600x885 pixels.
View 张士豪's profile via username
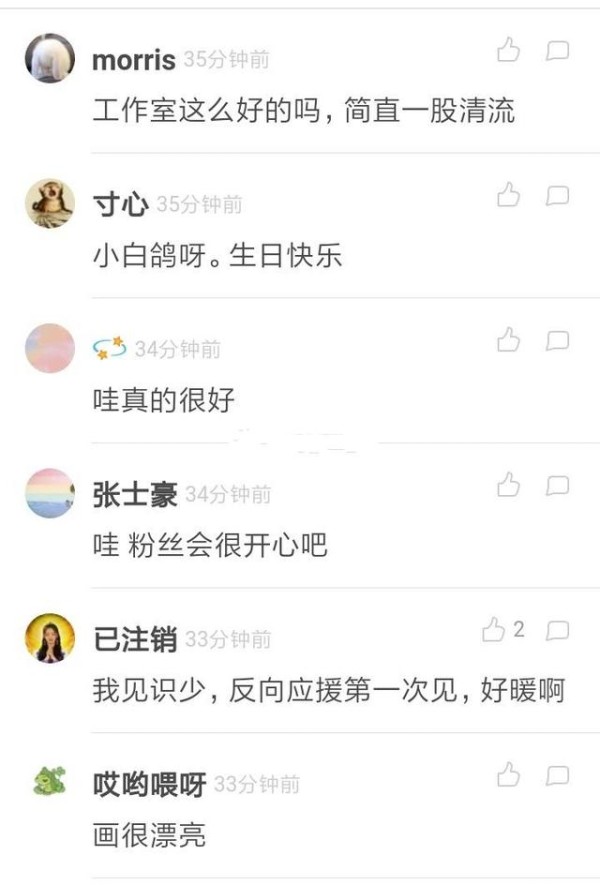pyautogui.click(x=134, y=494)
